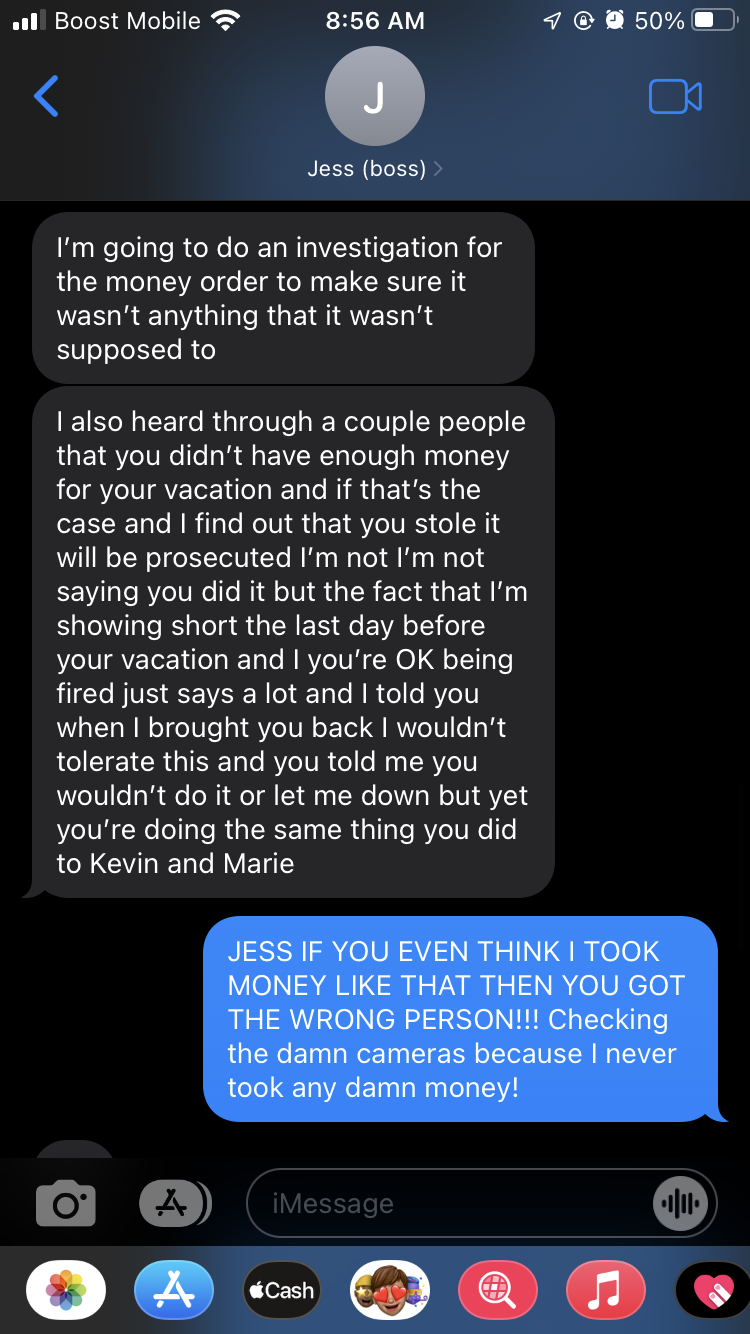Start a FaceTime video call with Jess

tap(675, 97)
